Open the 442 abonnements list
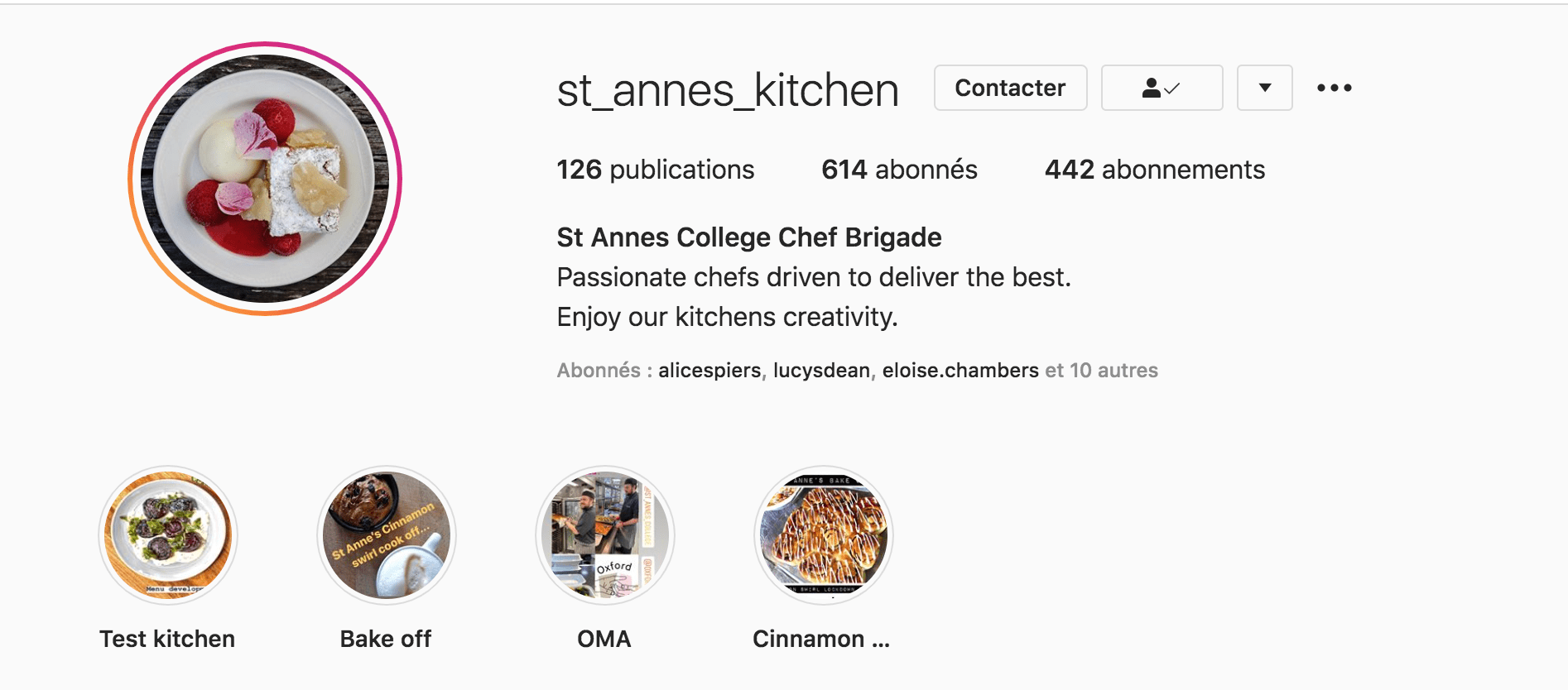Image resolution: width=1568 pixels, height=690 pixels. pos(1154,170)
